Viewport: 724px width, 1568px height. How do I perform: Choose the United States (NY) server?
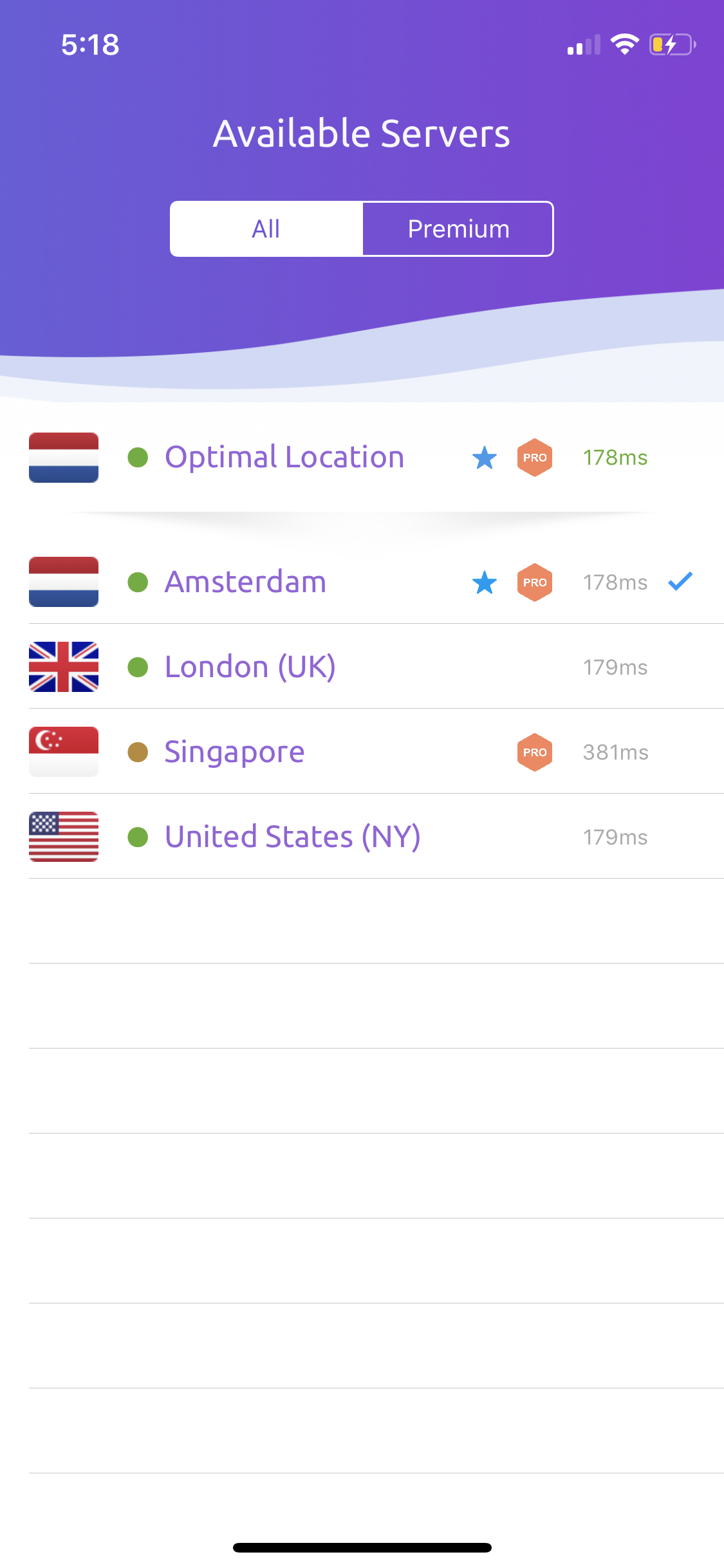292,837
